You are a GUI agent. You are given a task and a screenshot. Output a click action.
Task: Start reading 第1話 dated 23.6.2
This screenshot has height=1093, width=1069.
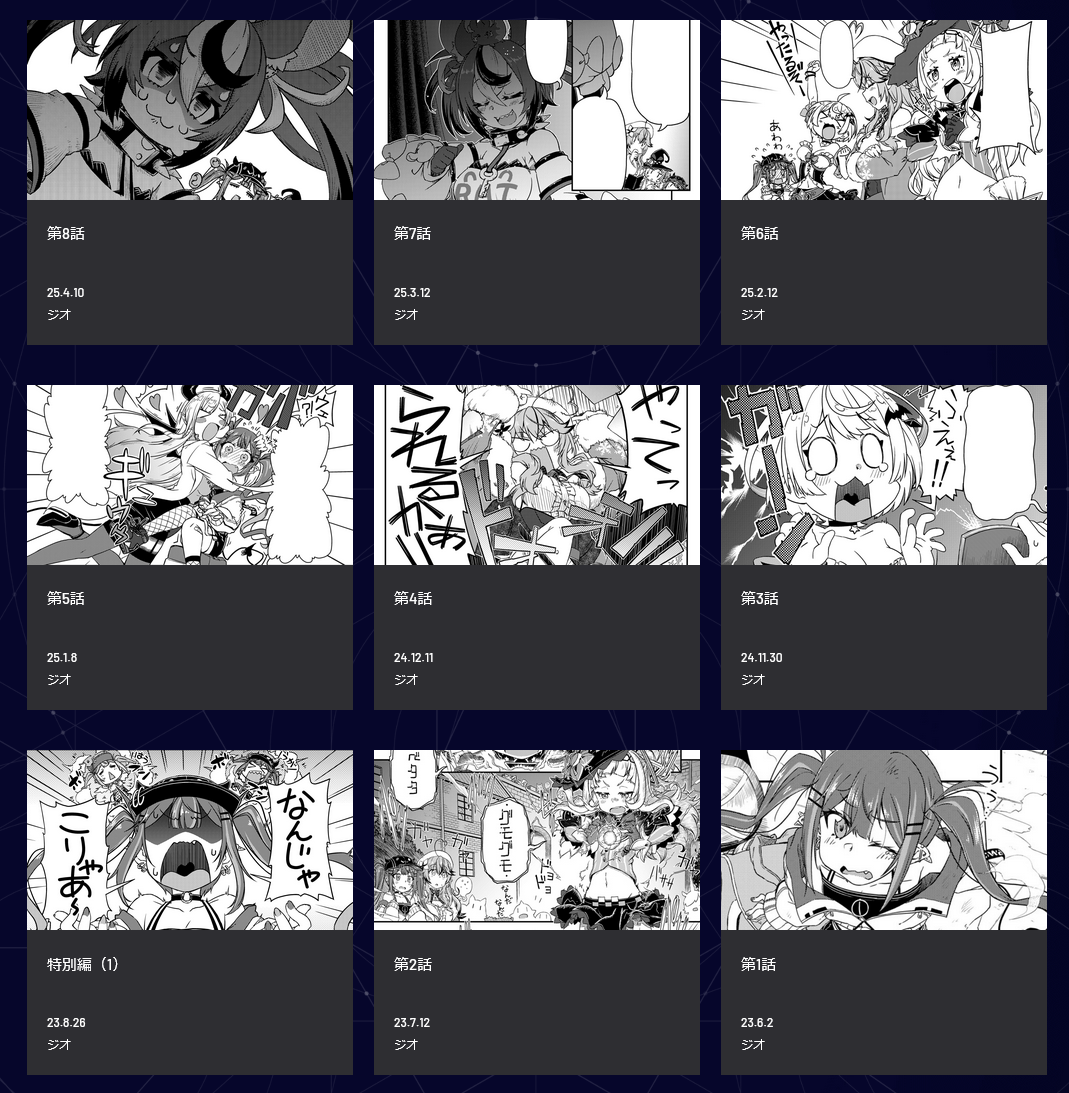883,912
